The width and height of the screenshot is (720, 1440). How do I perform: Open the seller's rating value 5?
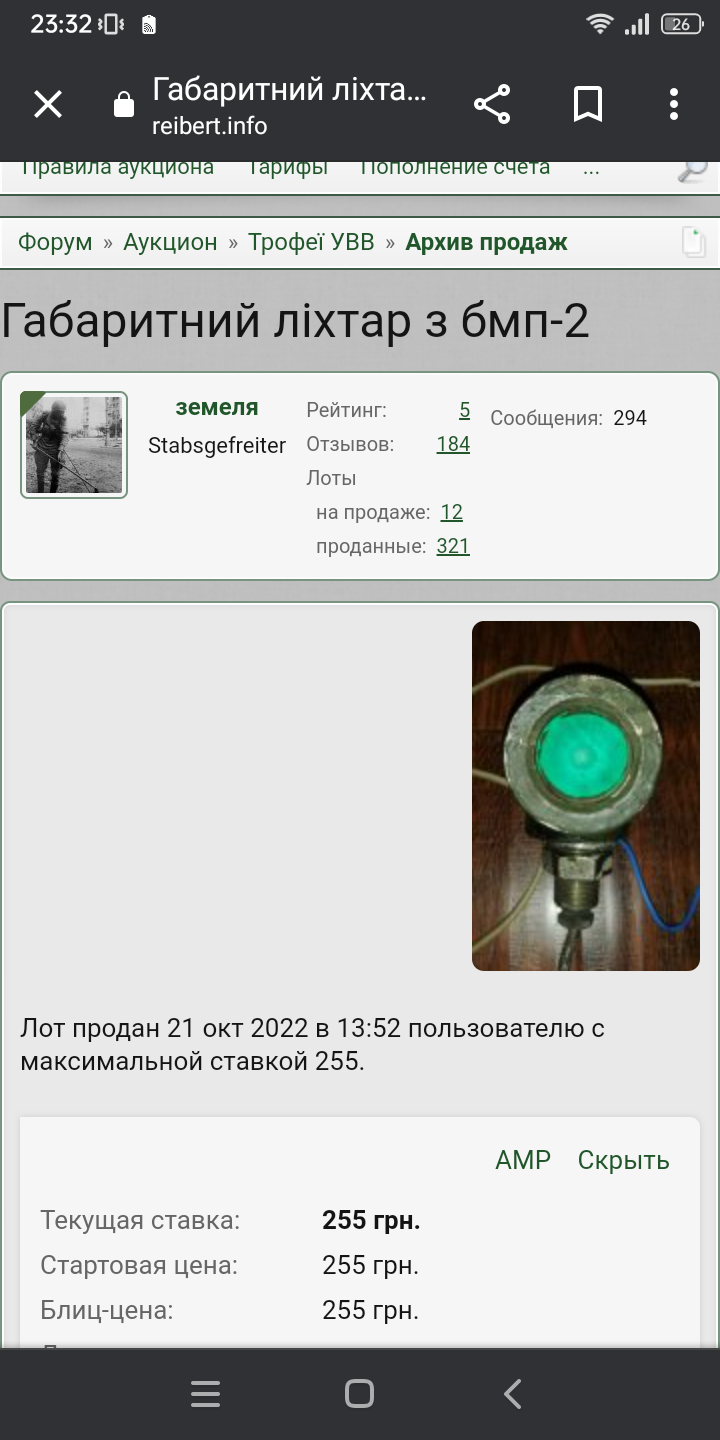pos(464,410)
